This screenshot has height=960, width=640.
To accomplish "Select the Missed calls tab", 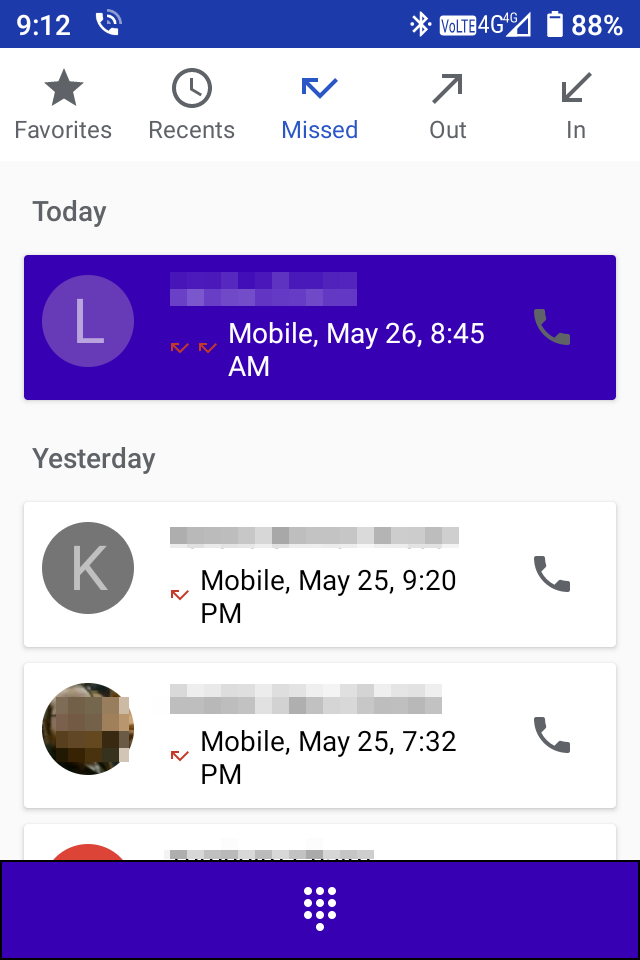I will (320, 105).
